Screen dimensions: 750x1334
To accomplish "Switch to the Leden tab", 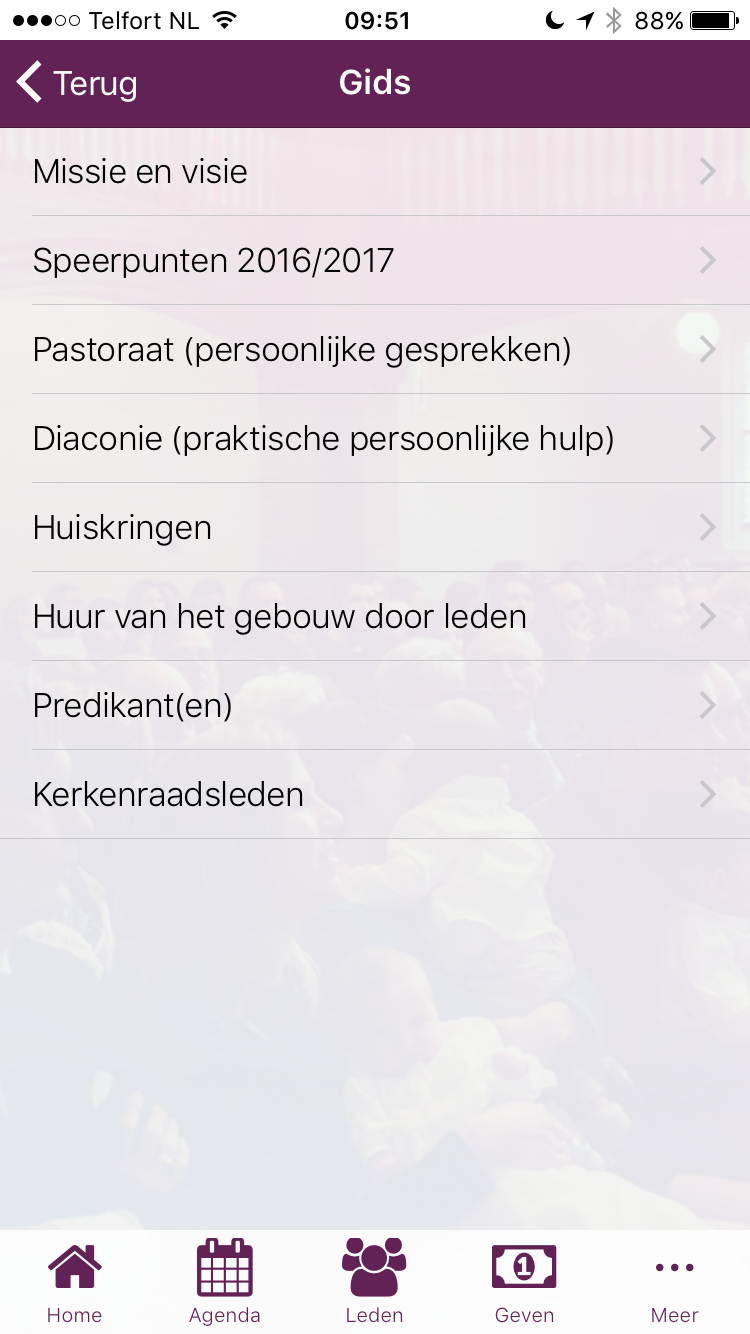I will click(375, 1282).
